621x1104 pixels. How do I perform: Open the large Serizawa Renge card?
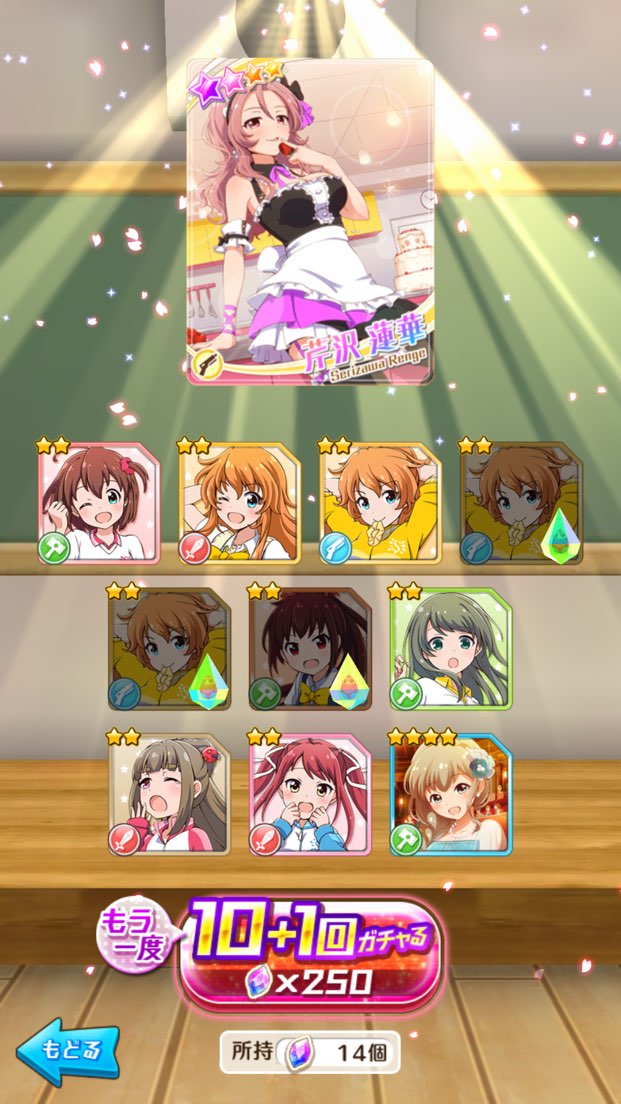[310, 222]
